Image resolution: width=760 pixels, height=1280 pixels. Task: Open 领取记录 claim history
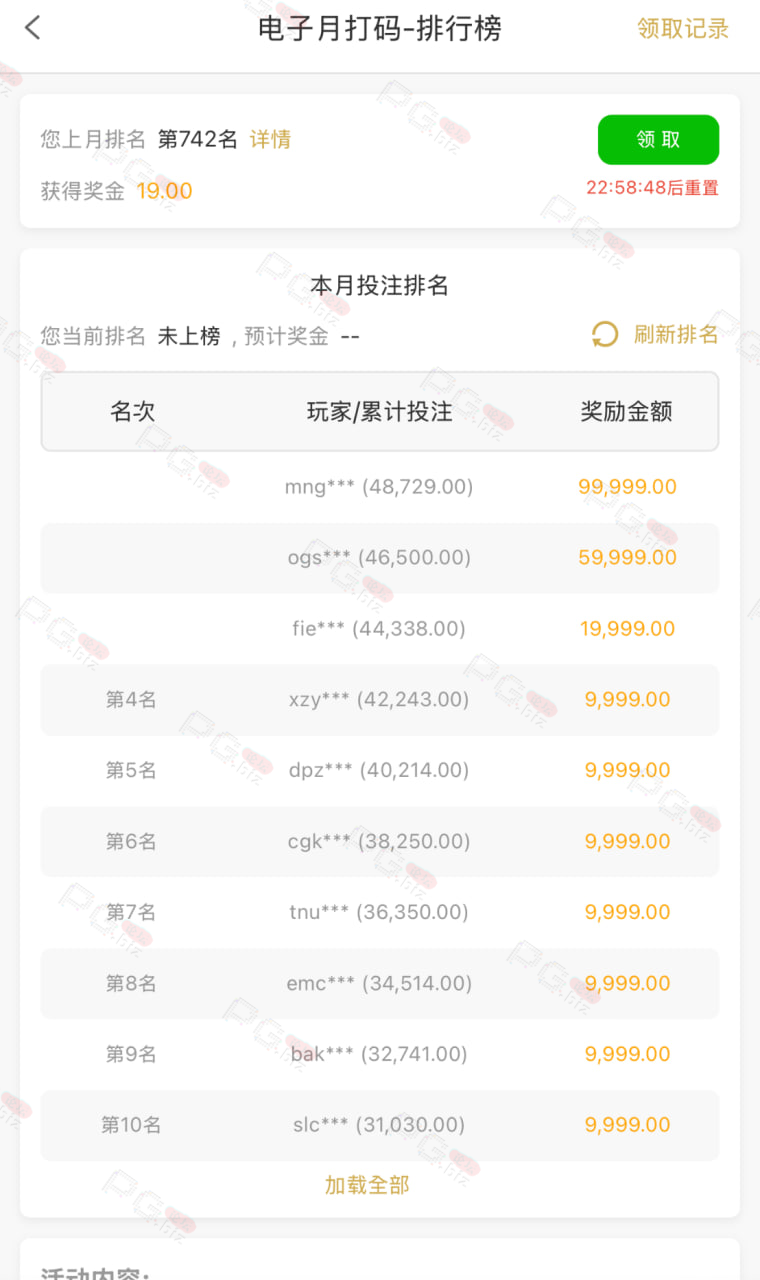[x=683, y=29]
